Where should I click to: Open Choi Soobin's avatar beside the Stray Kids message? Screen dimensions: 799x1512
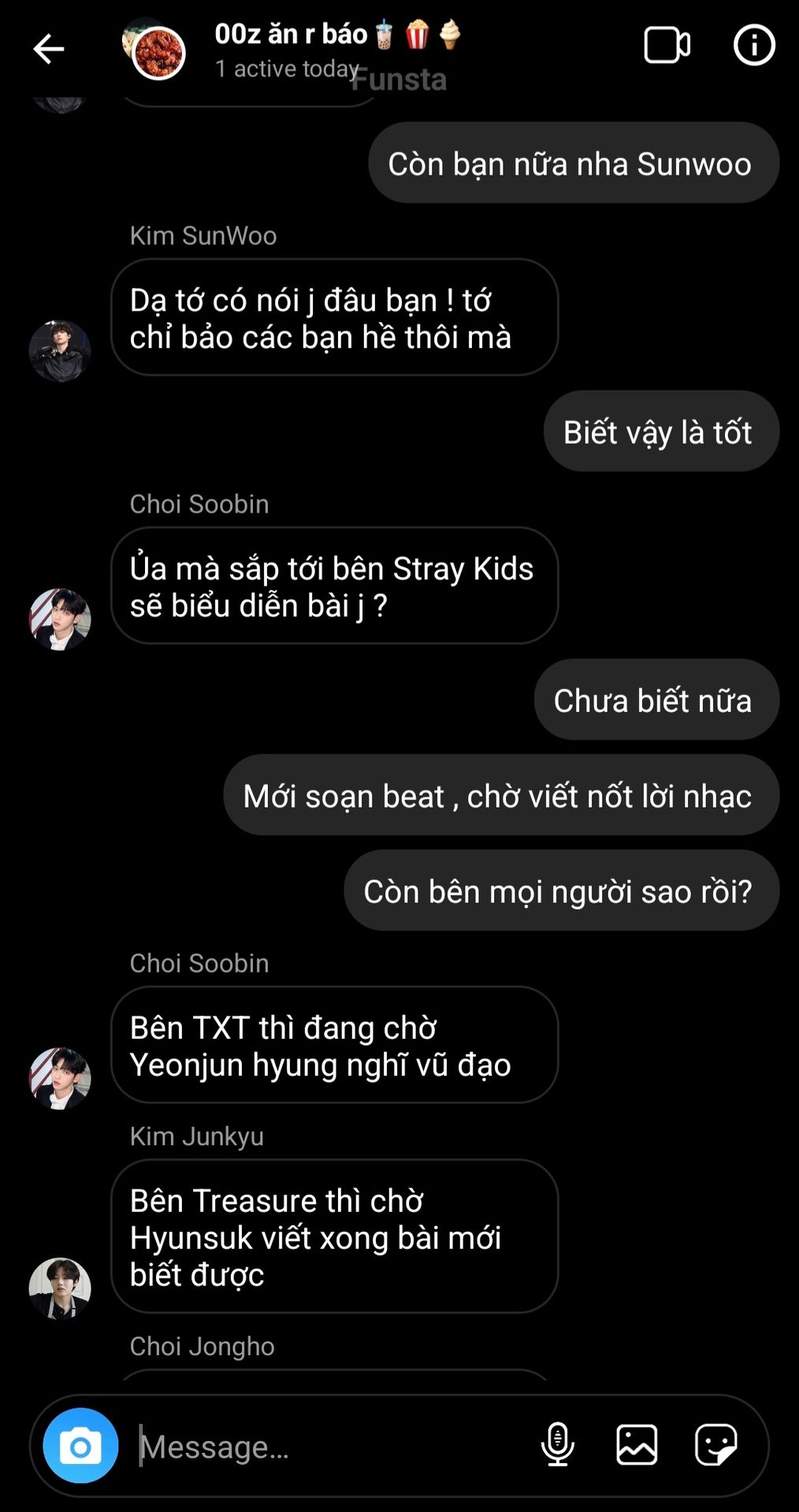pos(60,619)
